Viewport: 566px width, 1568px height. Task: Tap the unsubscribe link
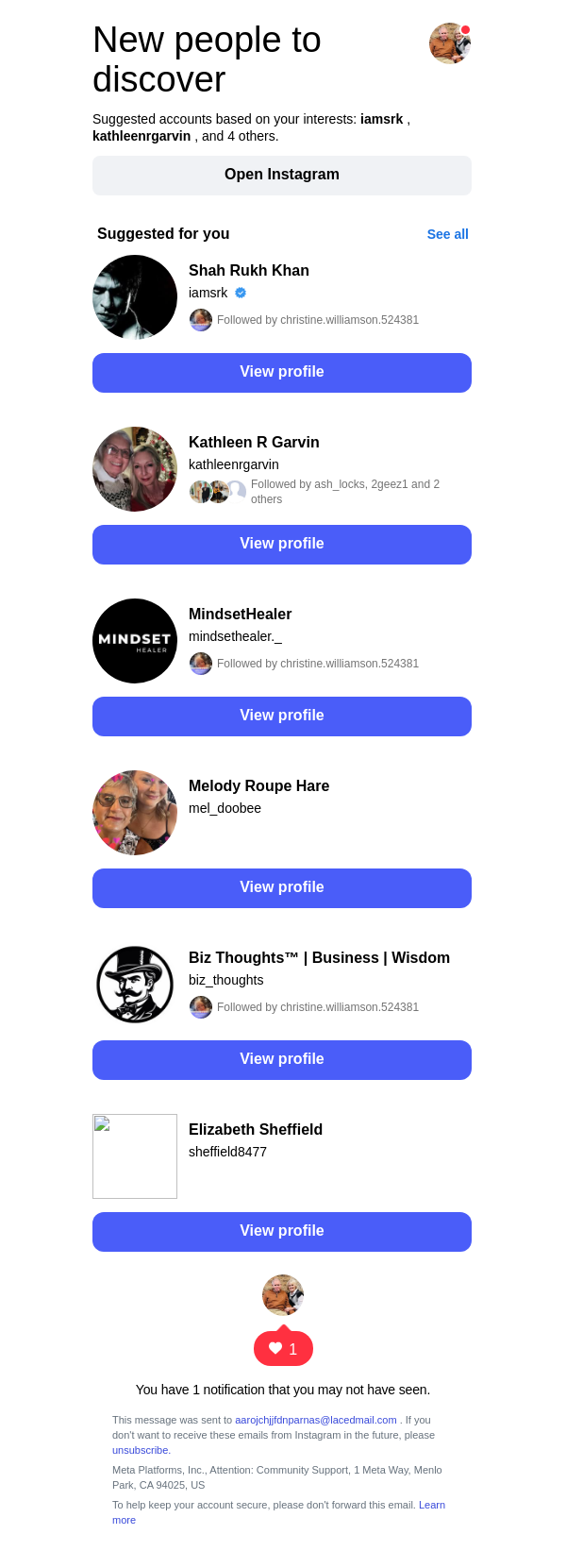(141, 1450)
